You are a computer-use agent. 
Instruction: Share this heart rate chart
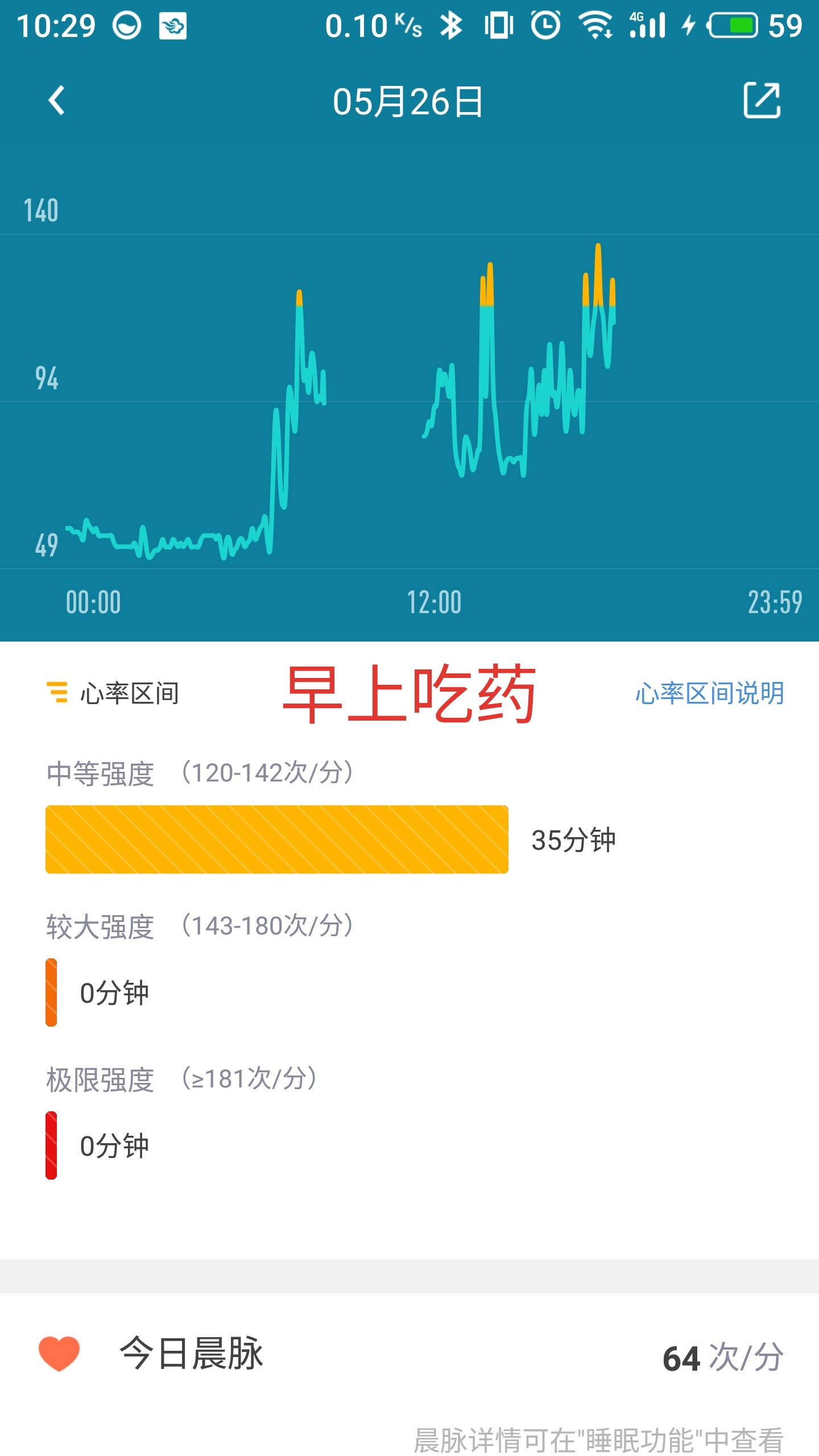pyautogui.click(x=762, y=101)
